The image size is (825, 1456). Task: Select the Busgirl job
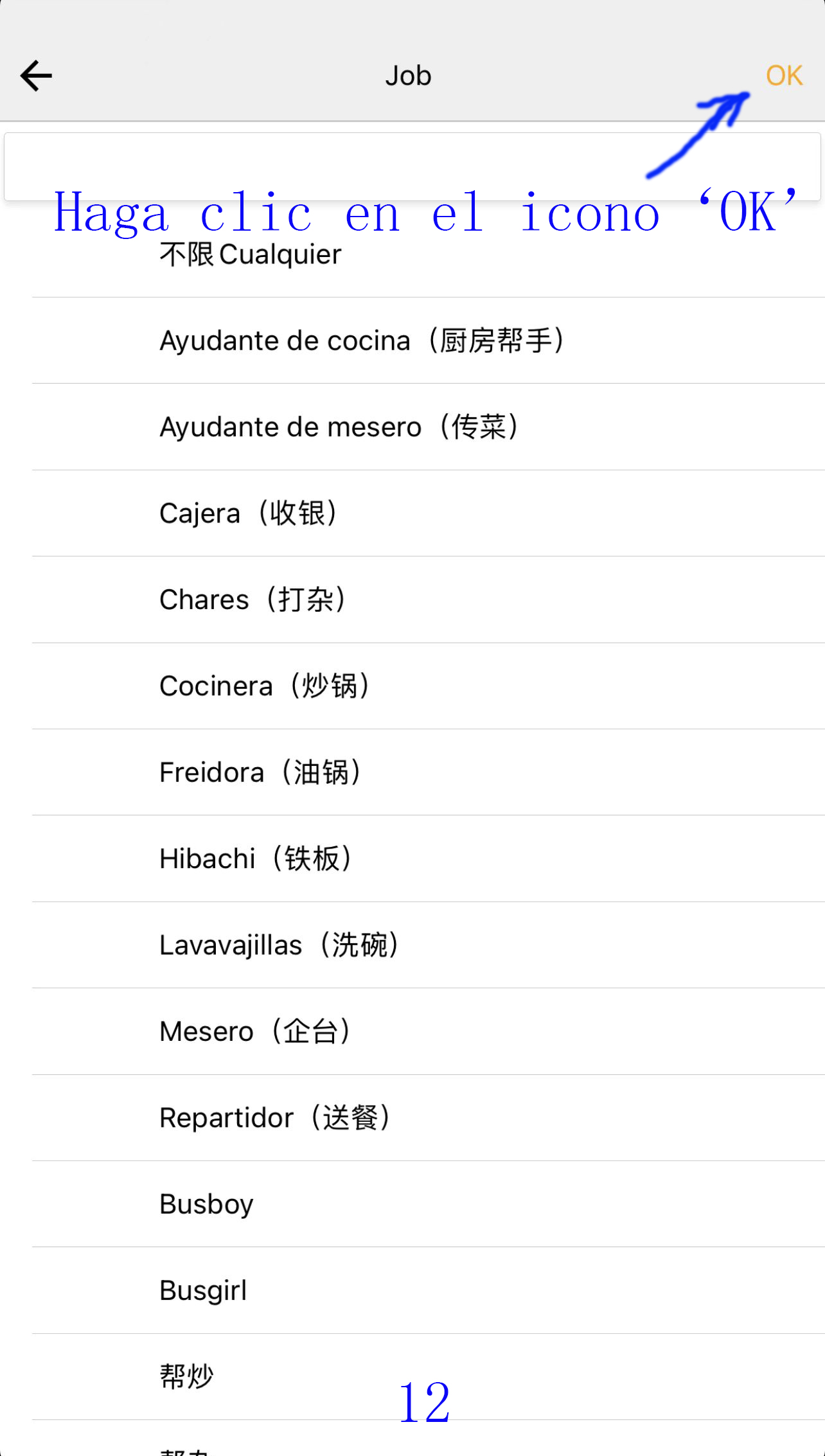(203, 1290)
